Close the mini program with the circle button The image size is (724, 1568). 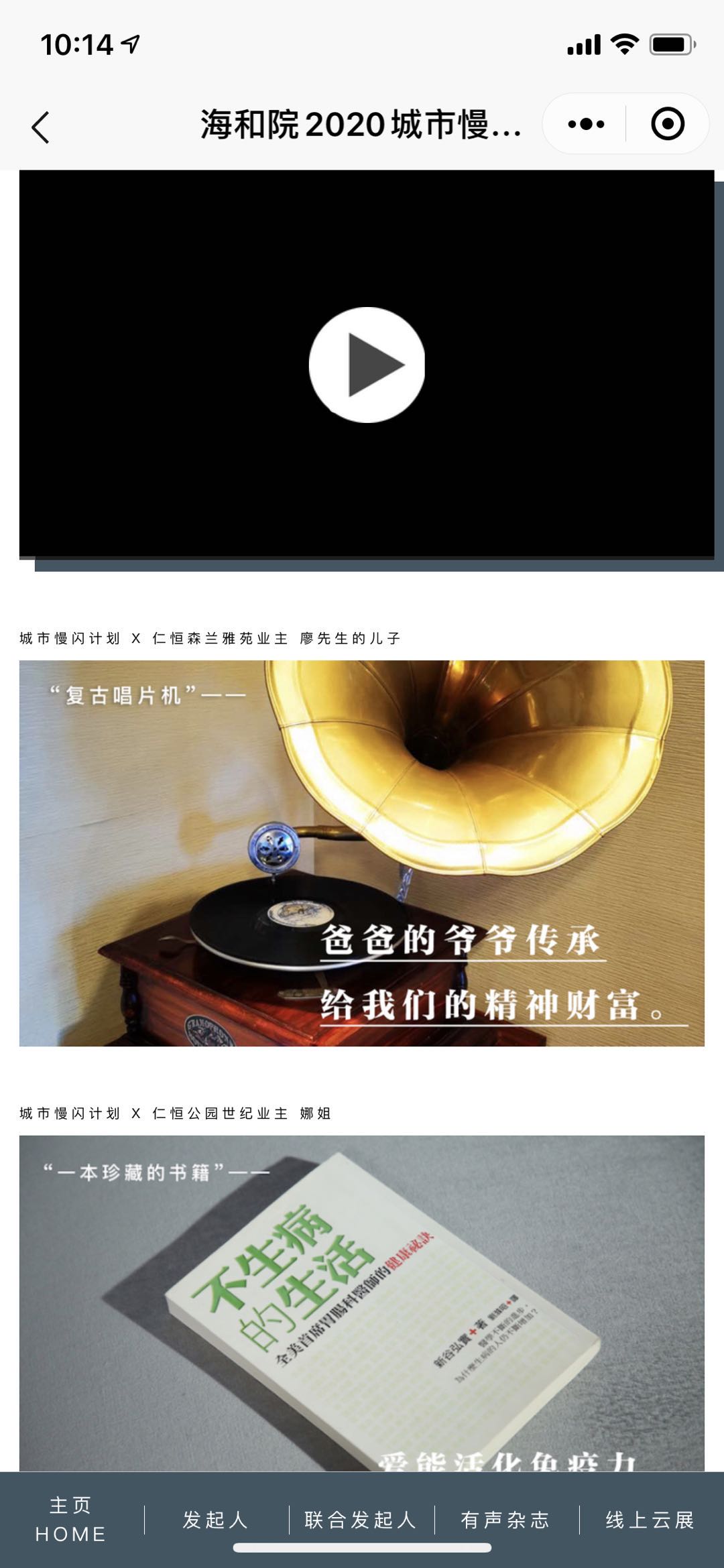tap(667, 124)
